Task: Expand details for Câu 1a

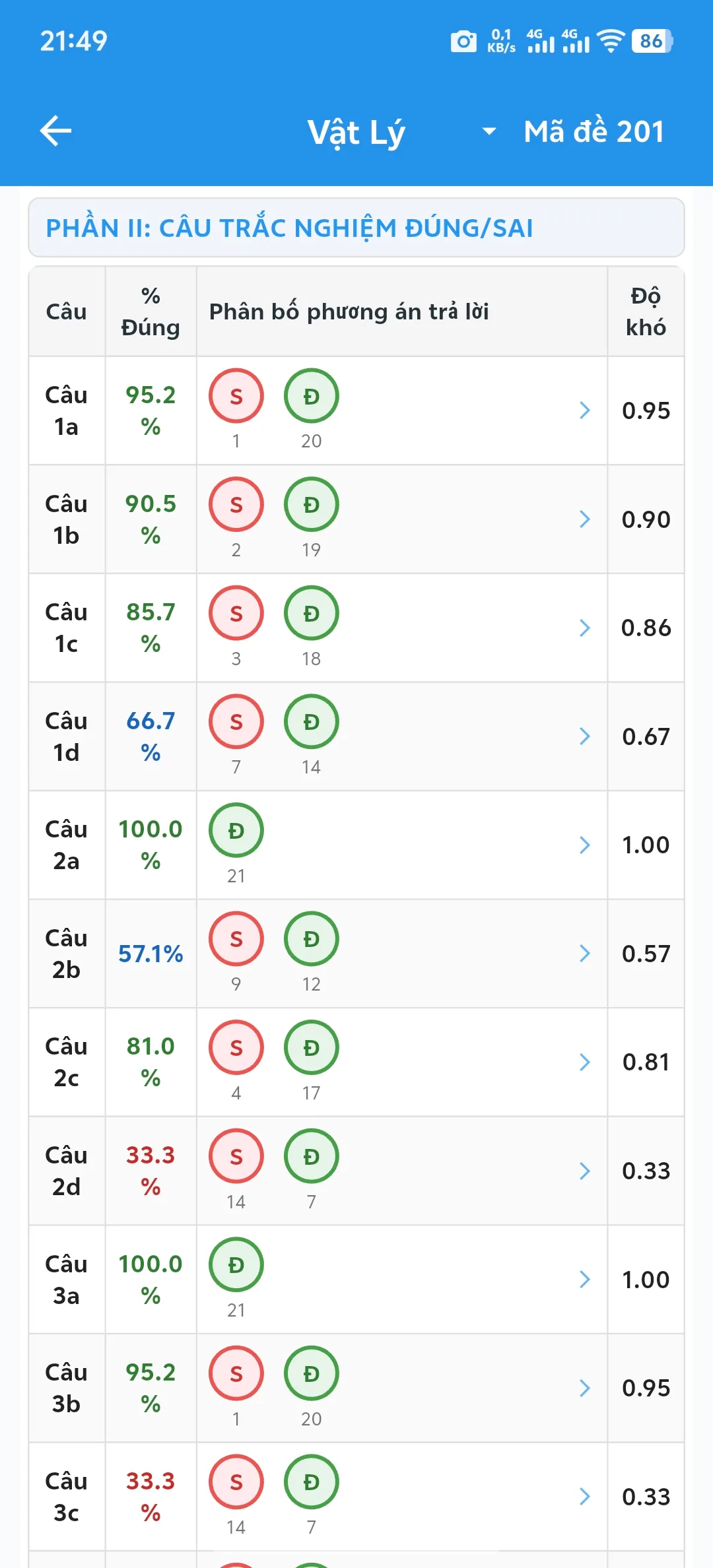Action: [584, 410]
